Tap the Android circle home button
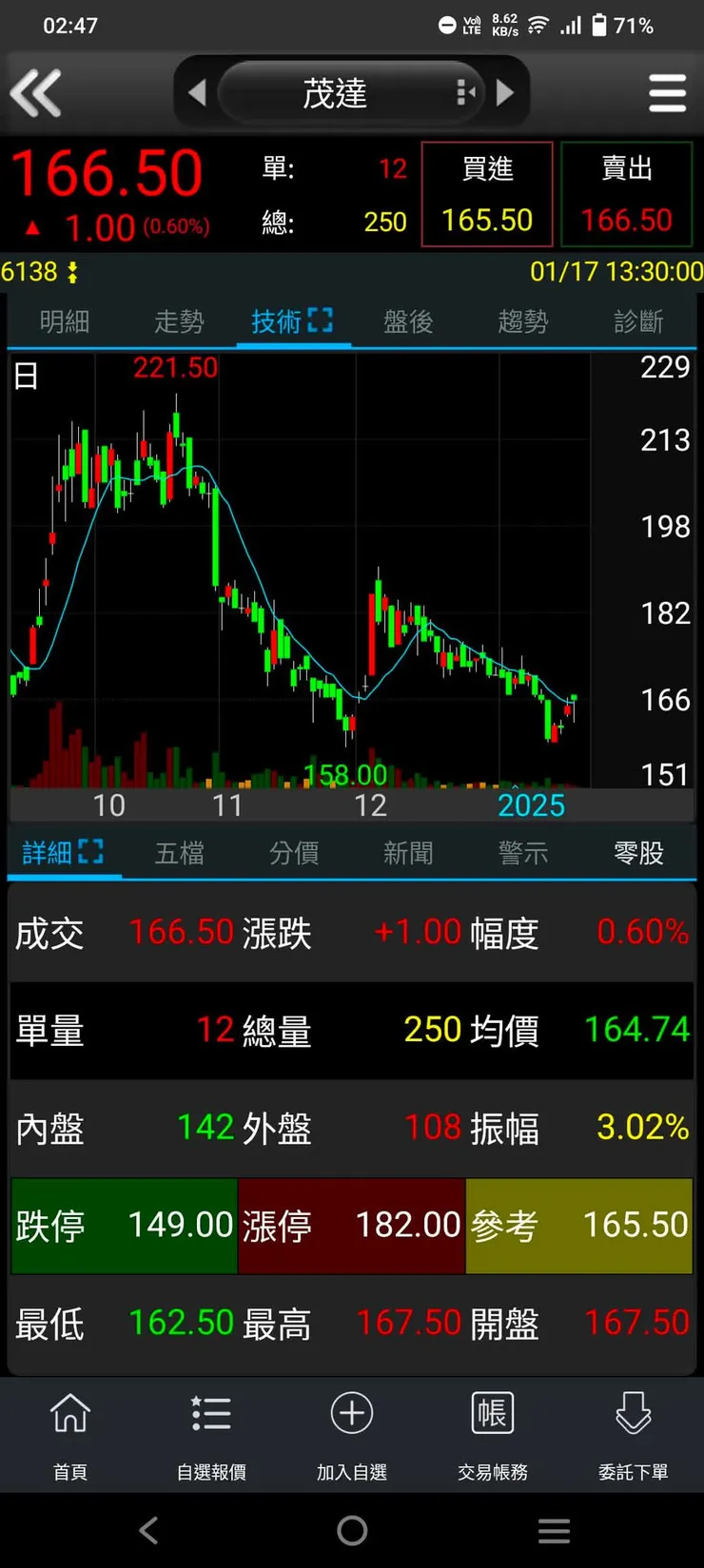Screen dimensions: 704x1568 pos(351,1530)
